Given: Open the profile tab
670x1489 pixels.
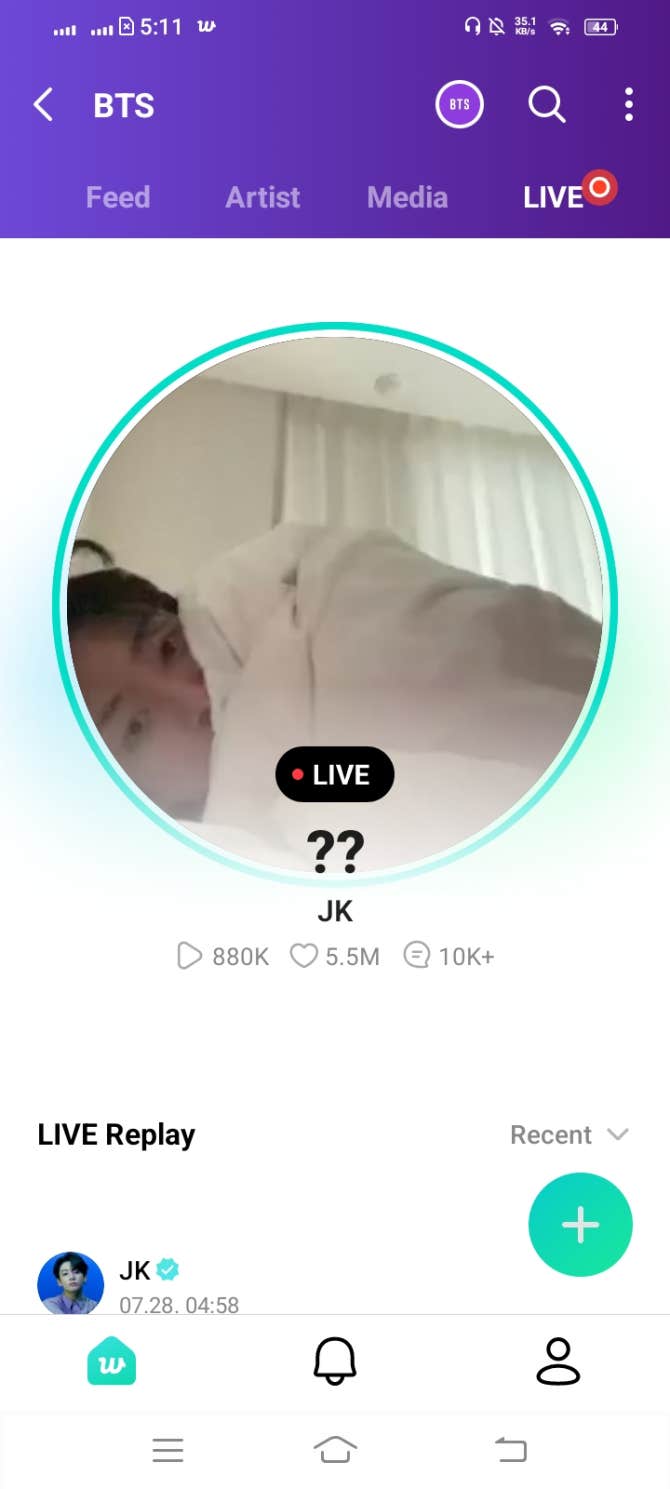Looking at the screenshot, I should click(x=558, y=1362).
